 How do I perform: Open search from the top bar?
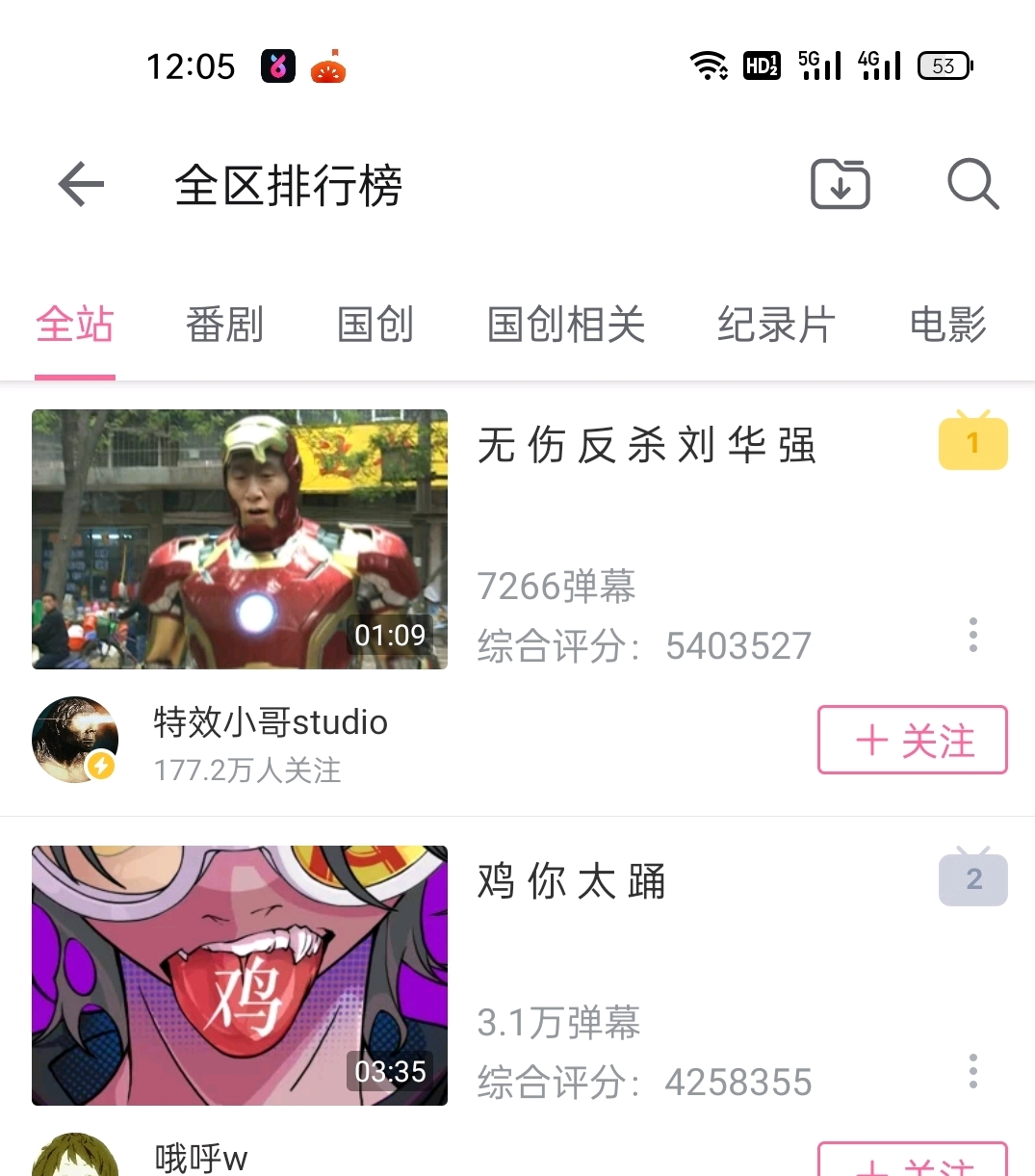pyautogui.click(x=973, y=185)
